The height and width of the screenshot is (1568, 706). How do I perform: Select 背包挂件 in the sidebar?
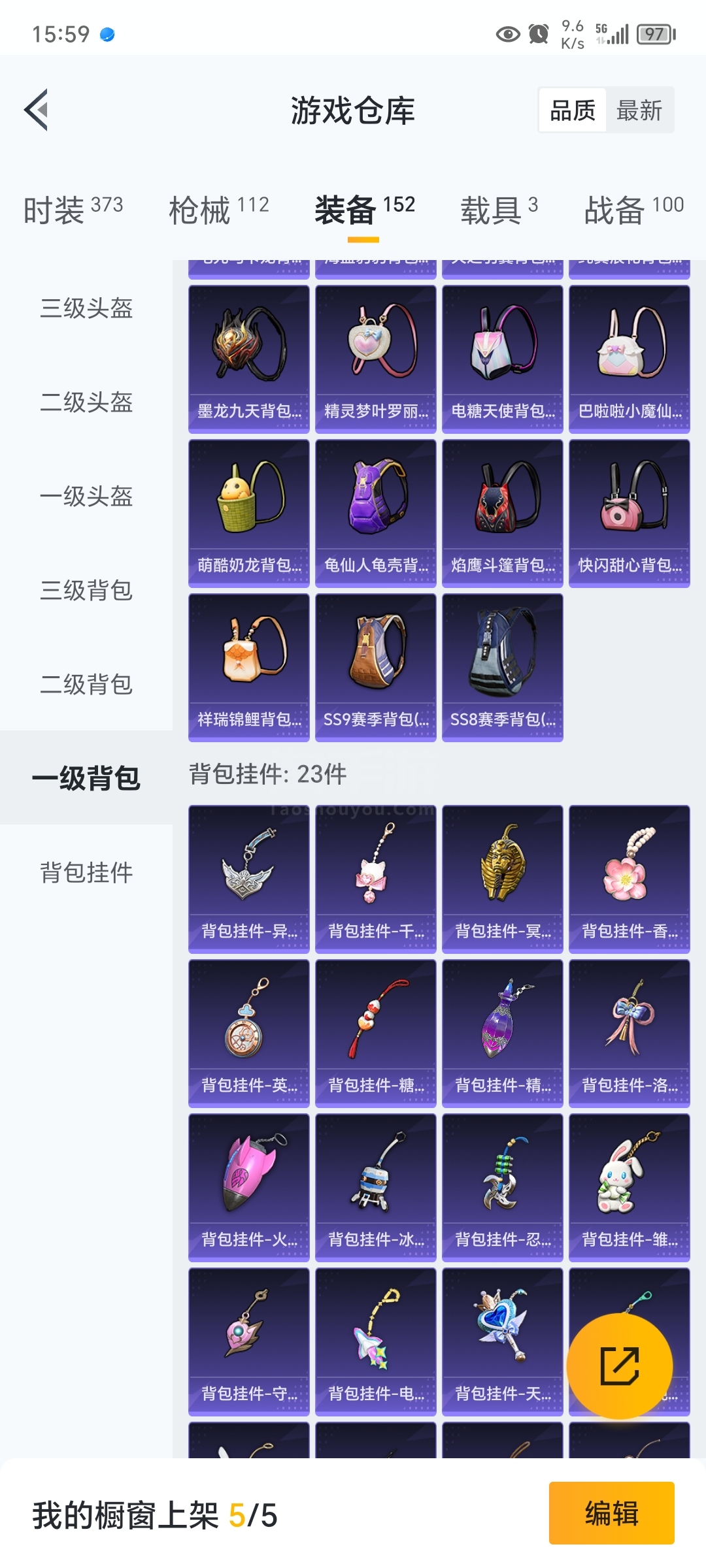pyautogui.click(x=86, y=872)
